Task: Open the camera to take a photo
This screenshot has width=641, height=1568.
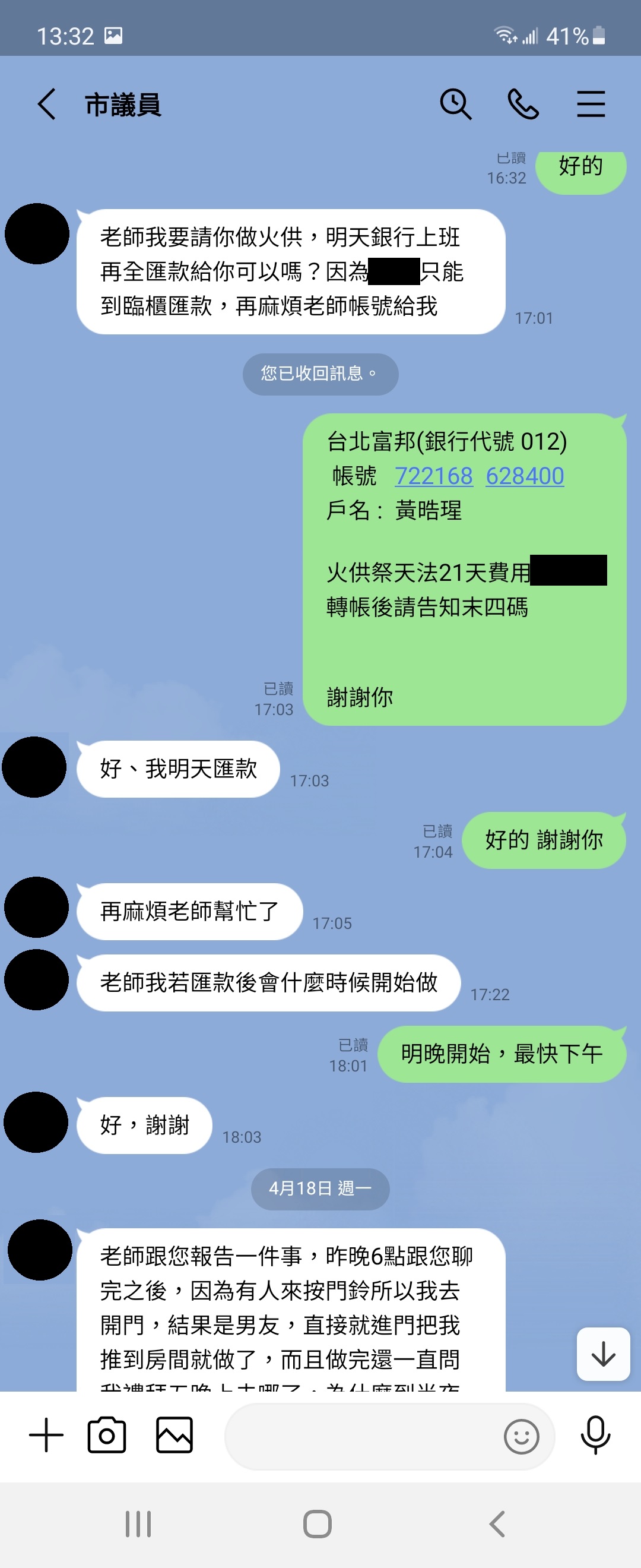Action: pyautogui.click(x=107, y=1436)
